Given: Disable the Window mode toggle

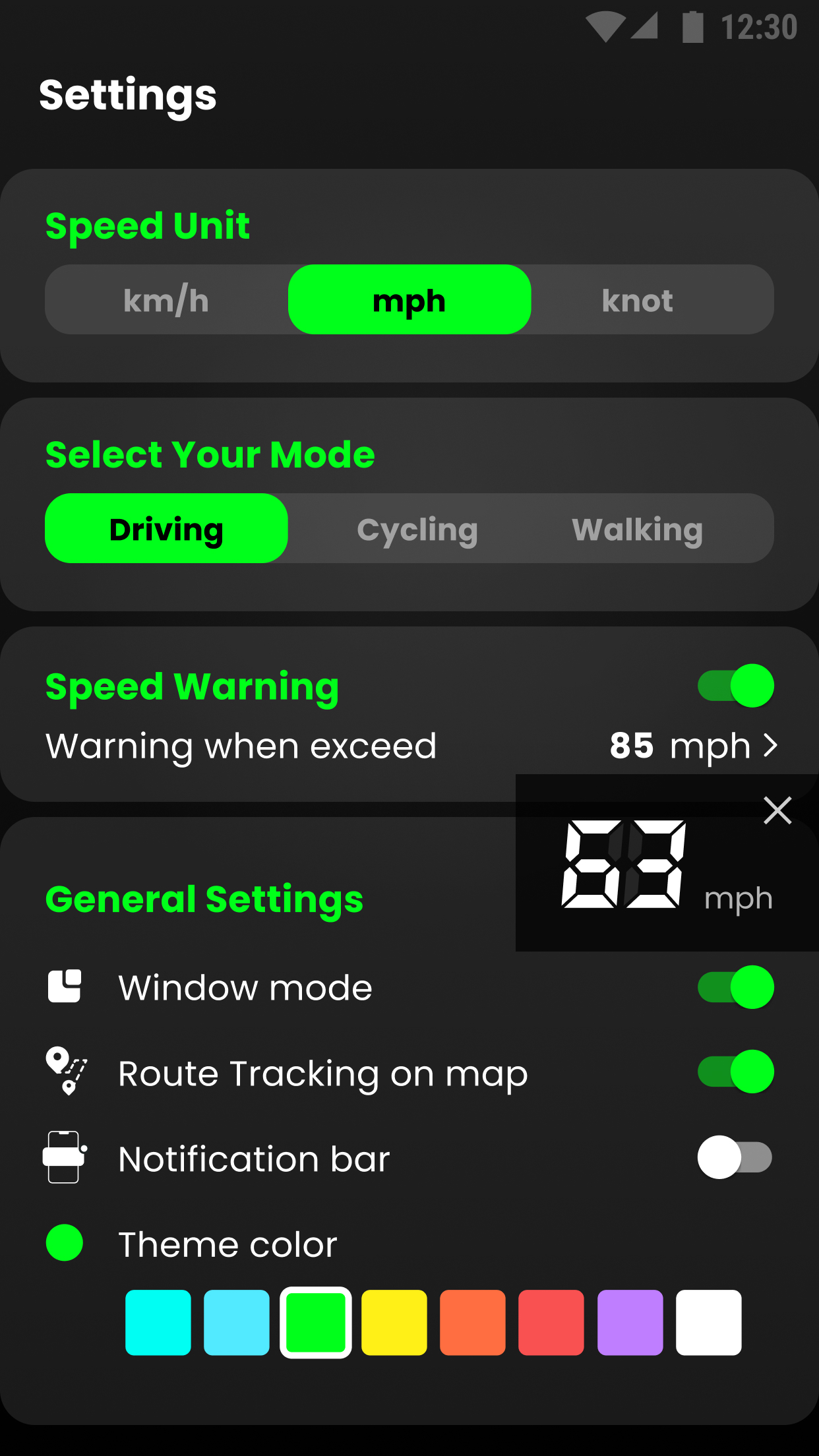Looking at the screenshot, I should coord(735,986).
